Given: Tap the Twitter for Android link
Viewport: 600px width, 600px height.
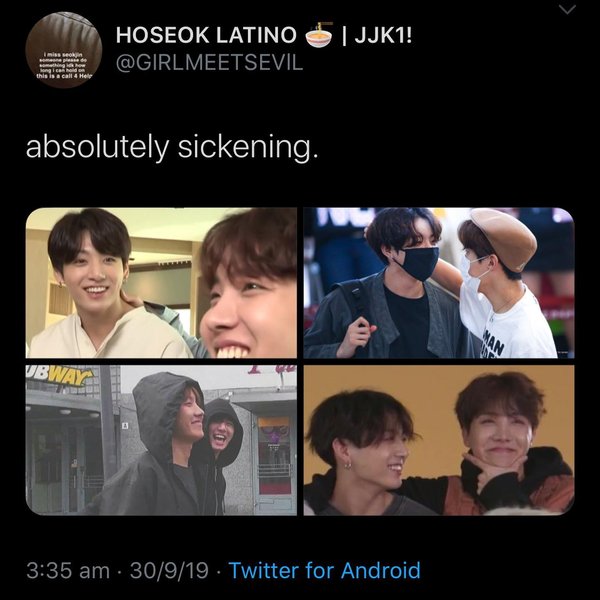Looking at the screenshot, I should tap(324, 571).
